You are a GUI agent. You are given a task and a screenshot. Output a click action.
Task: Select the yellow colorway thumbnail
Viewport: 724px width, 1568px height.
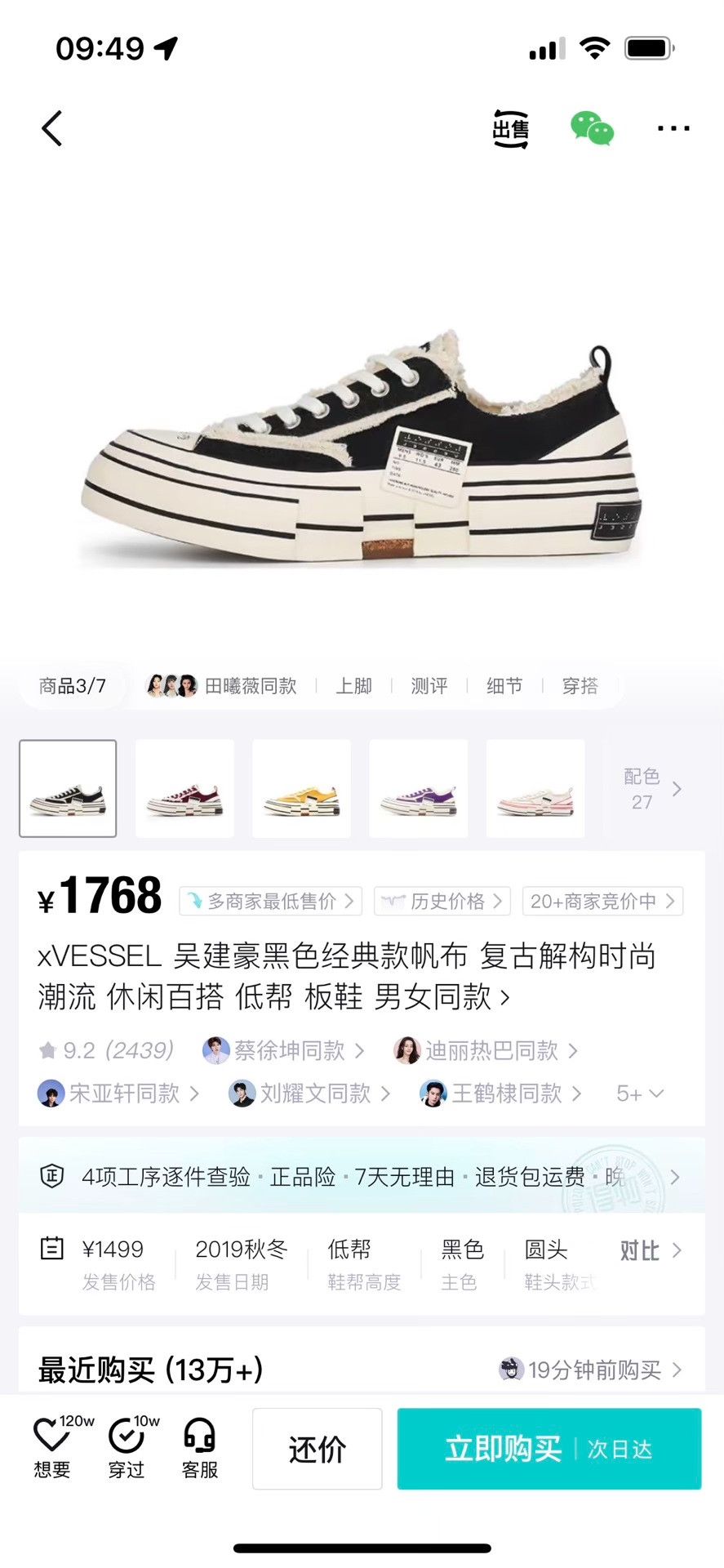point(301,789)
